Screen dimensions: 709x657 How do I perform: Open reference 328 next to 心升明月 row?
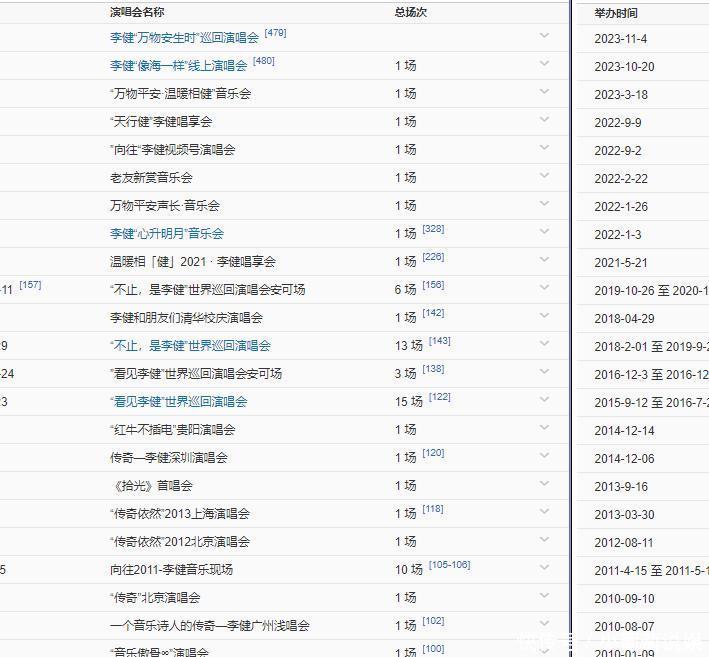click(x=433, y=229)
